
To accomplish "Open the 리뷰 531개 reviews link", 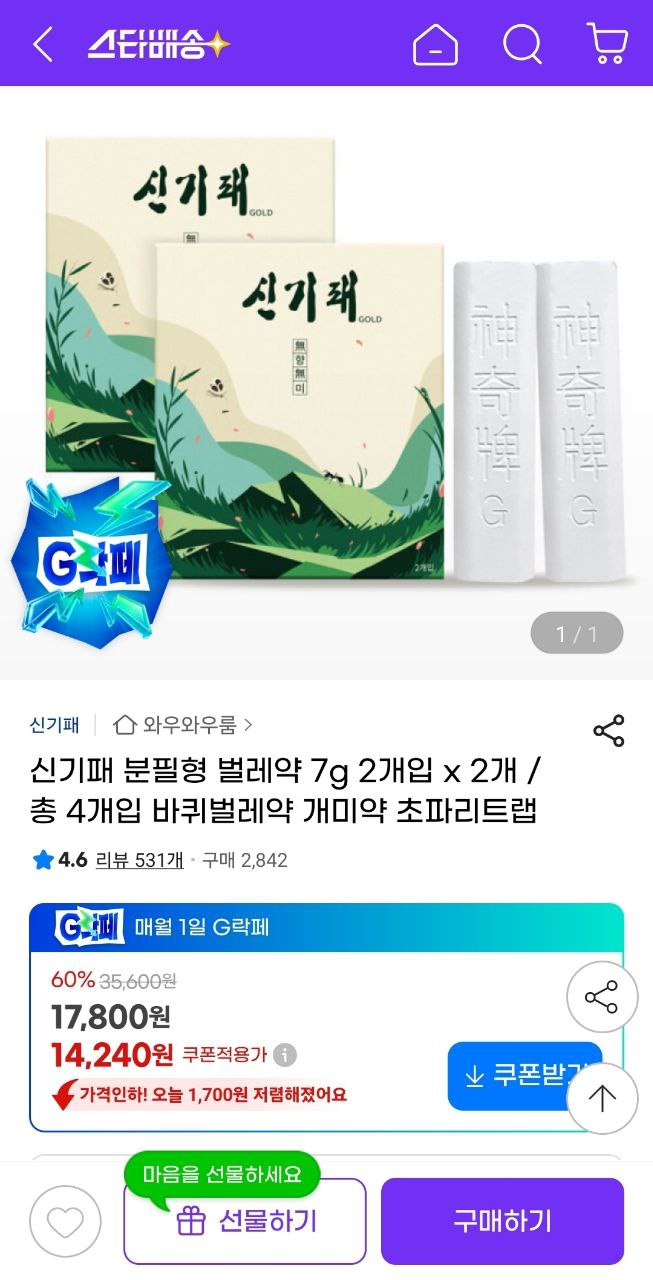I will [x=139, y=860].
